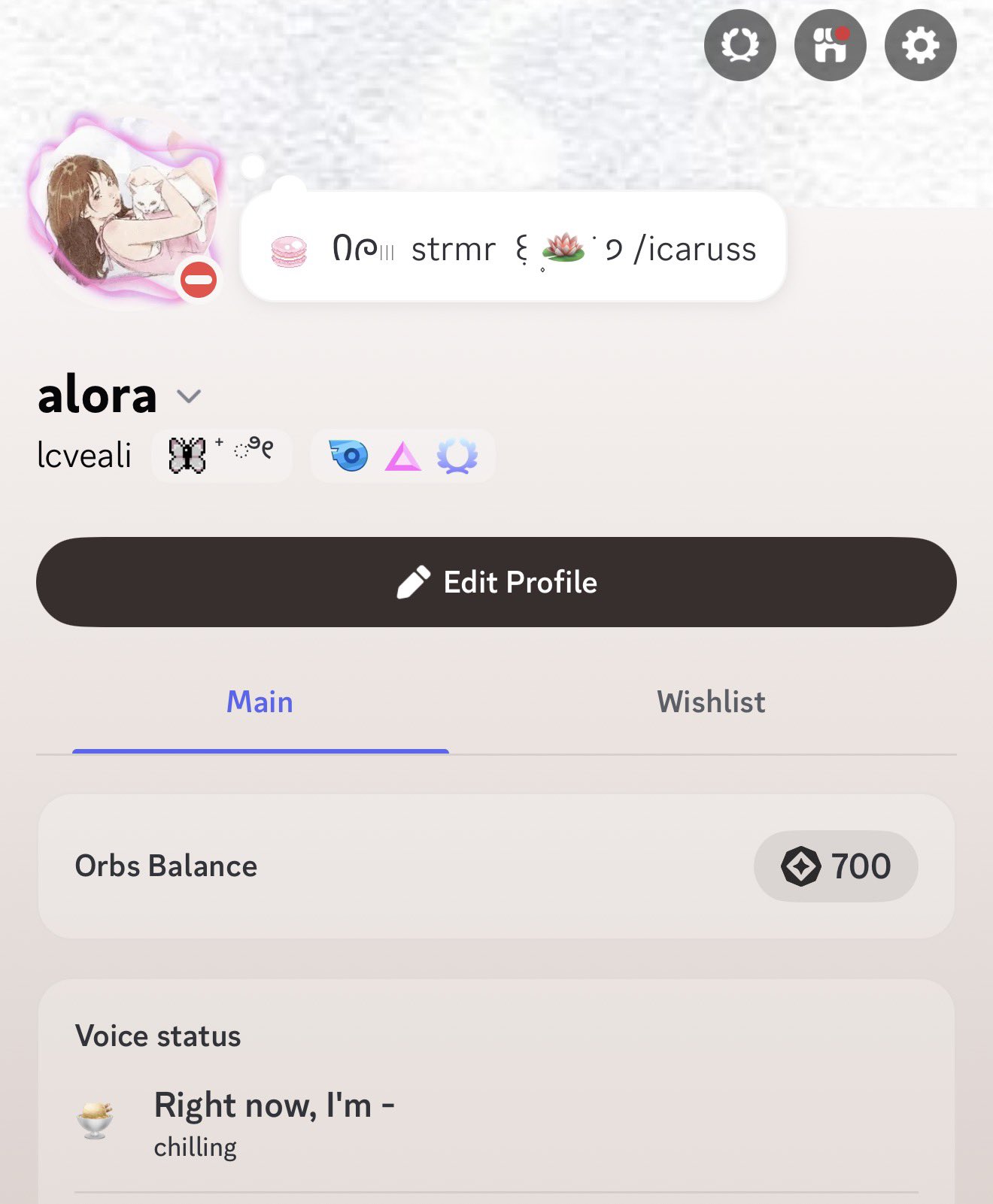993x1204 pixels.
Task: Open the Nitro wreath icon
Action: click(739, 46)
